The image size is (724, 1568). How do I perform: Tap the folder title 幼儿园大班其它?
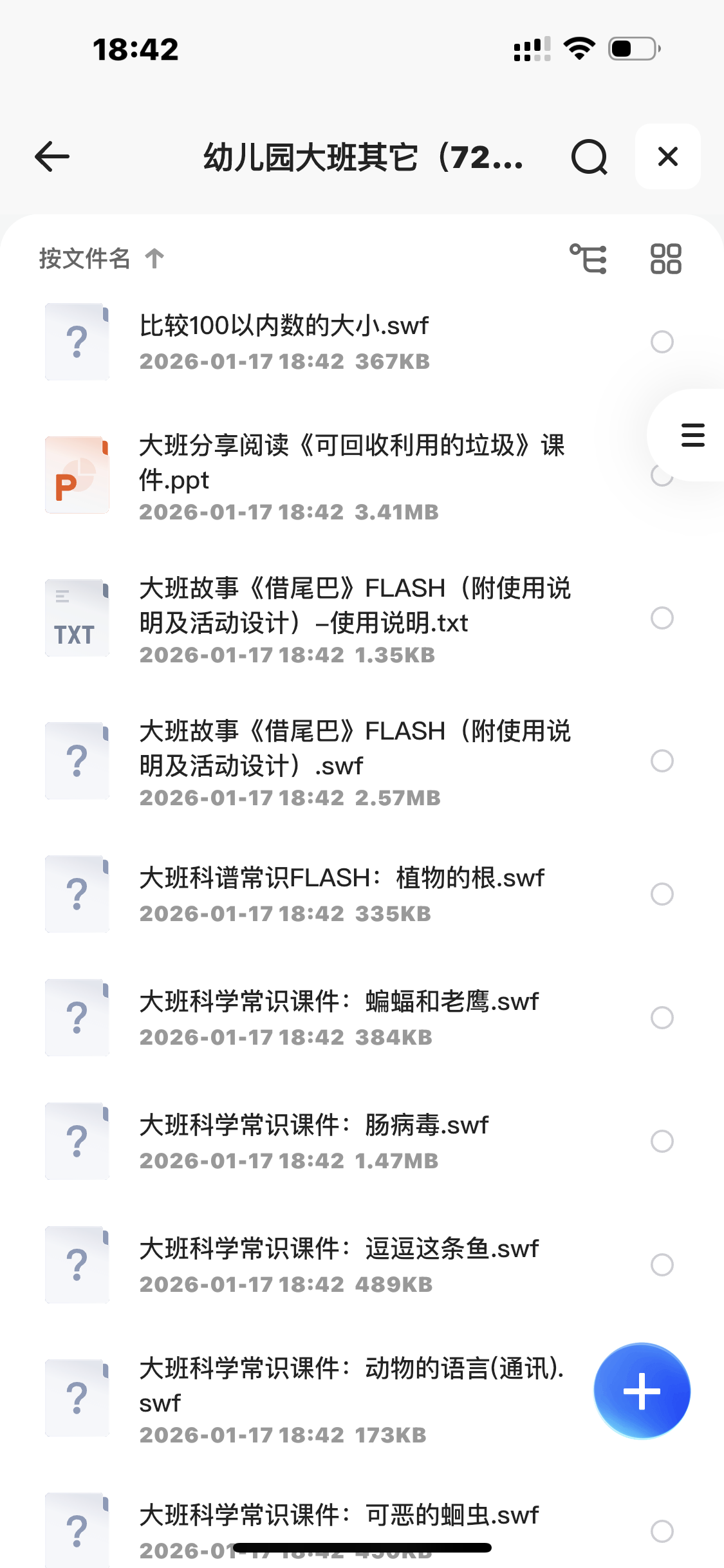tap(362, 158)
